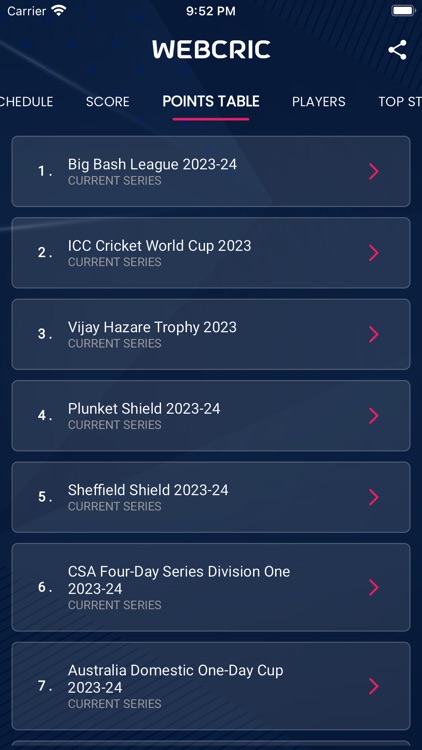This screenshot has width=422, height=750.
Task: Open Big Bash League 2023-24 points table
Action: click(x=211, y=171)
